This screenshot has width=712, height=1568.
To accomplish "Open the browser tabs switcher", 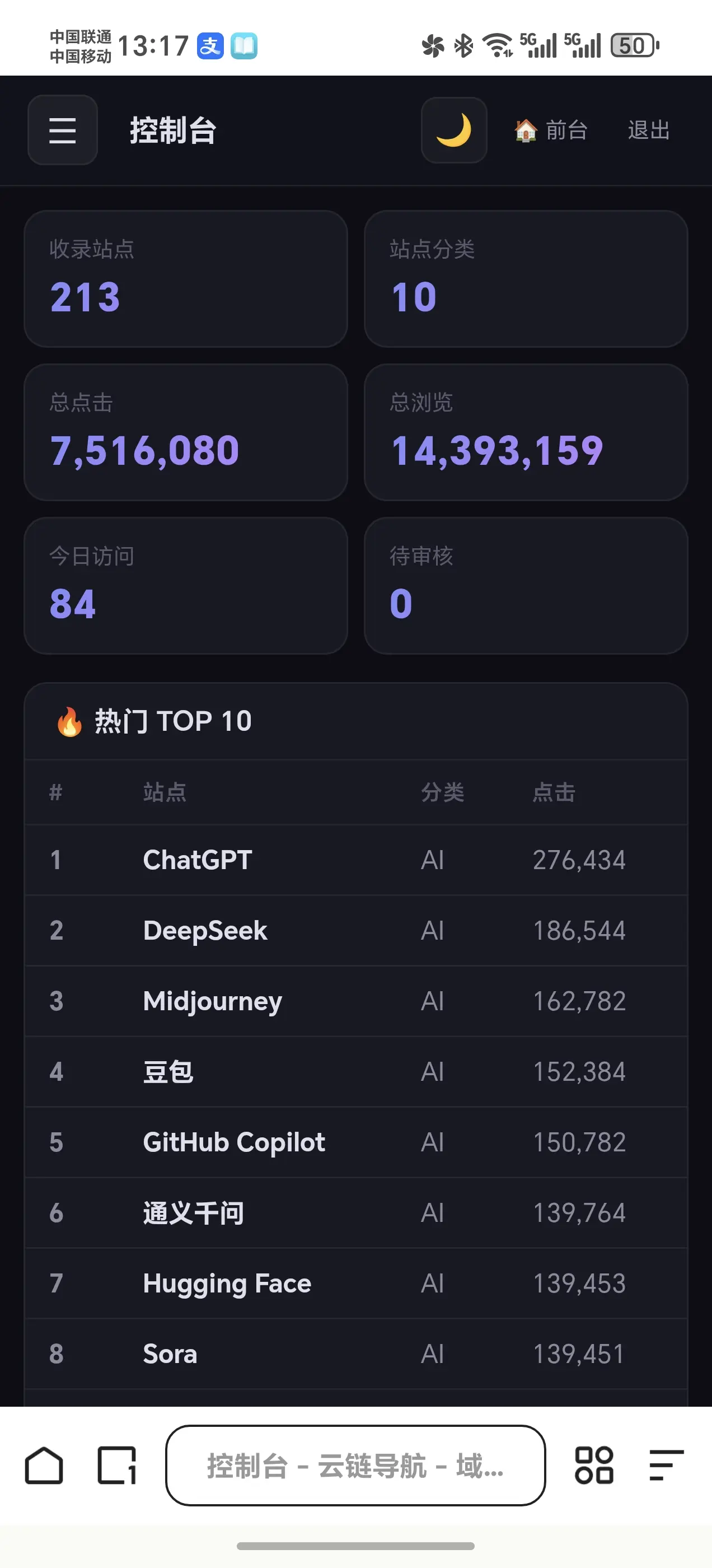I will coord(117,1466).
